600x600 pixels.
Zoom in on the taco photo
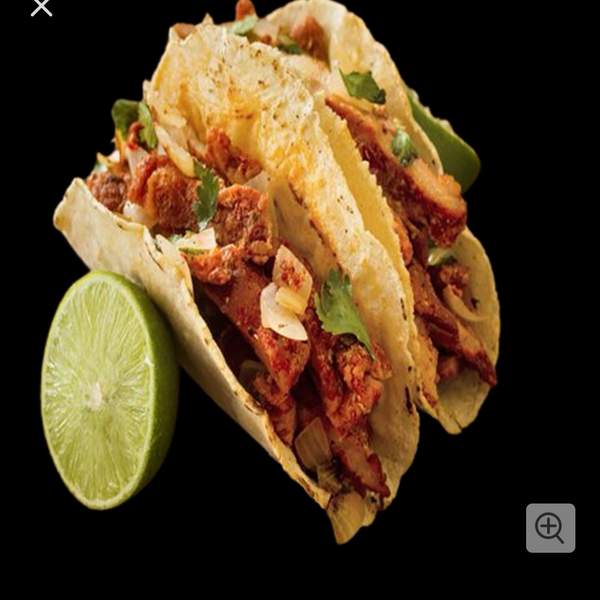coord(550,528)
